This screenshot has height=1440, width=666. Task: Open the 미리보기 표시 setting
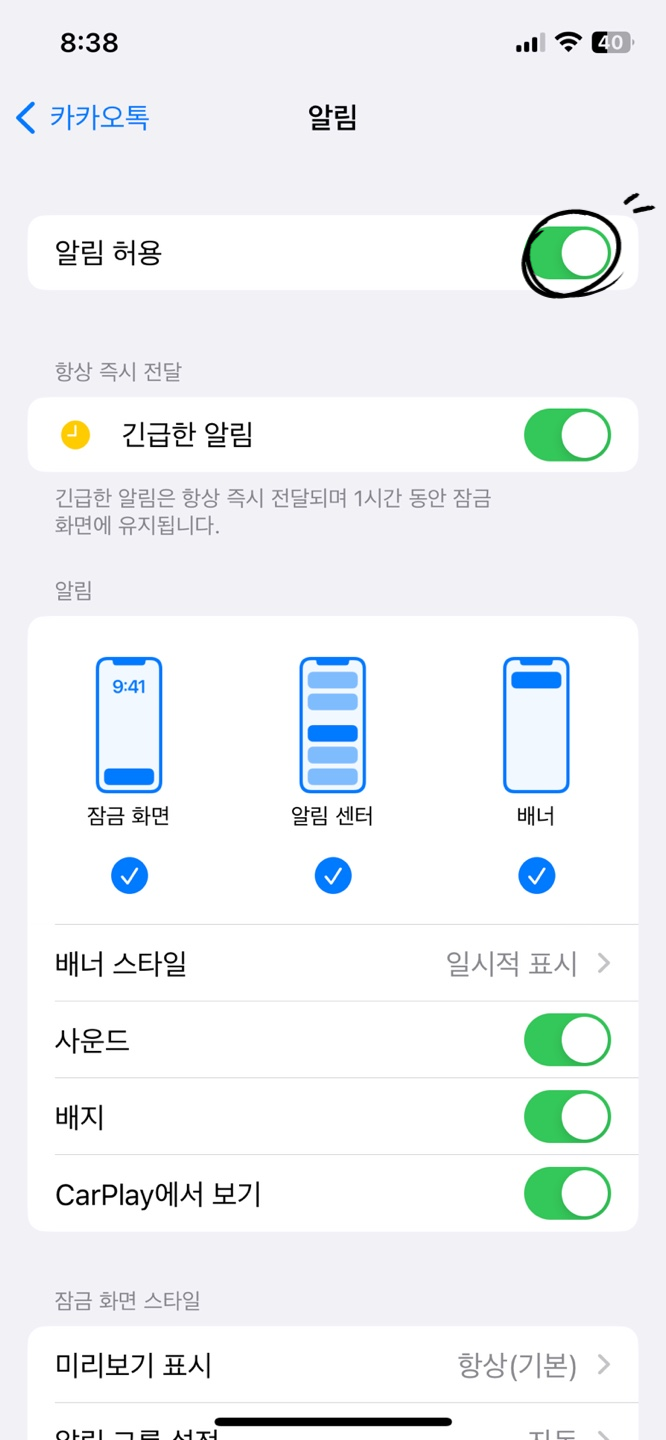(332, 1365)
